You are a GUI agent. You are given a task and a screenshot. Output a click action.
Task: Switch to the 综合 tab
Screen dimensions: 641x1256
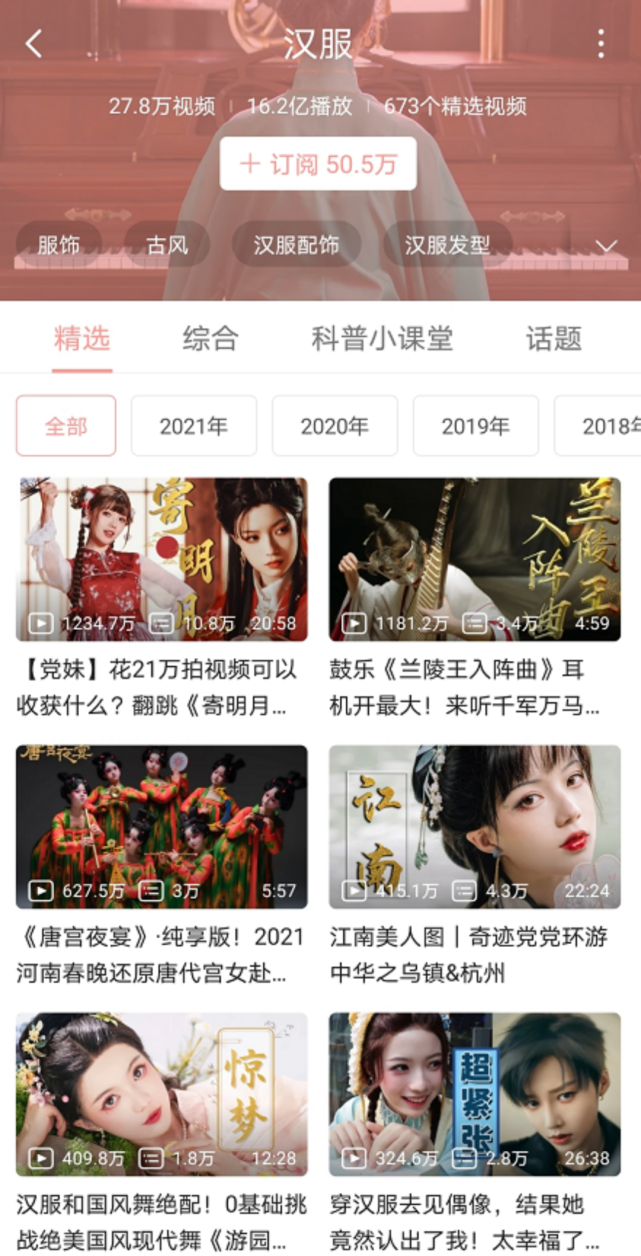[x=210, y=338]
